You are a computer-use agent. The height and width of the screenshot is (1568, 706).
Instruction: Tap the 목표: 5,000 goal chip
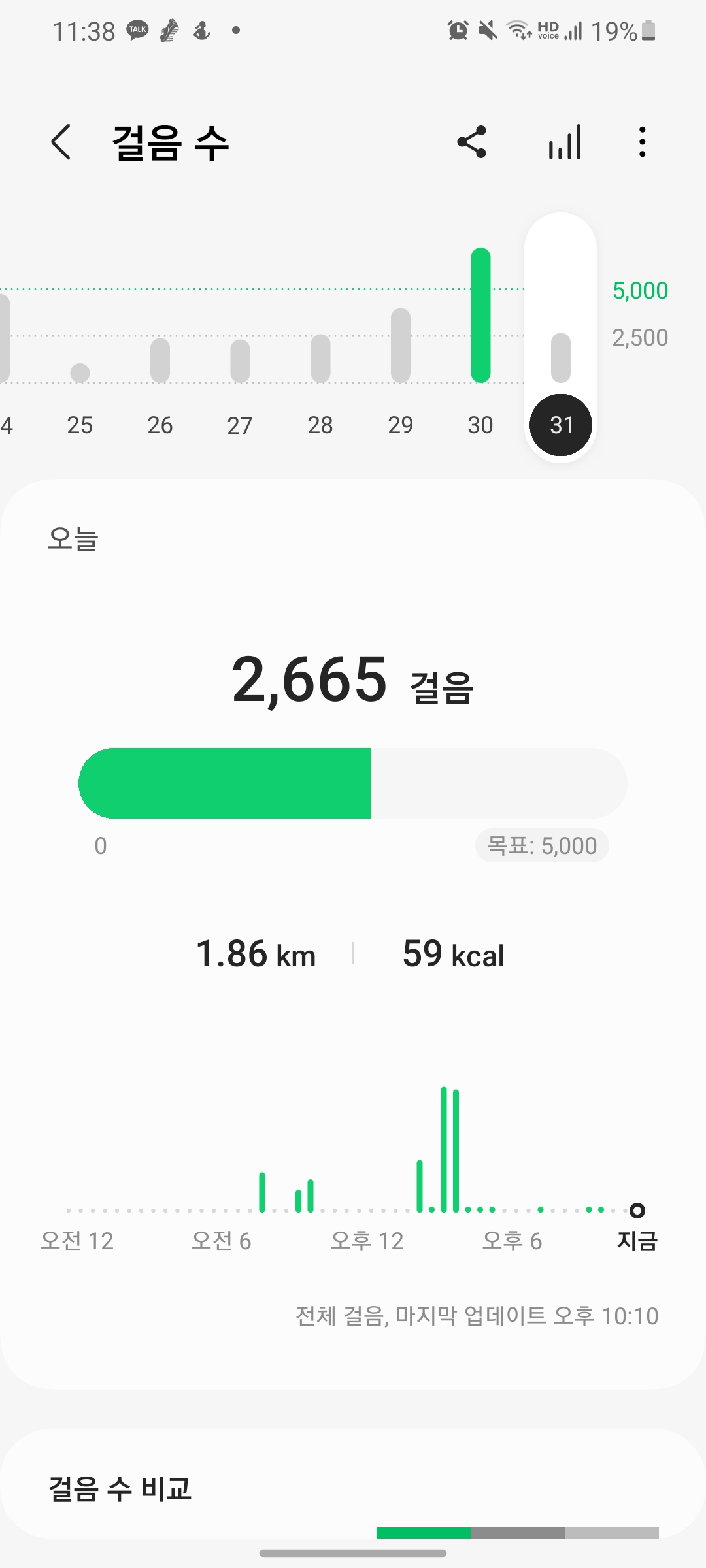coord(542,846)
